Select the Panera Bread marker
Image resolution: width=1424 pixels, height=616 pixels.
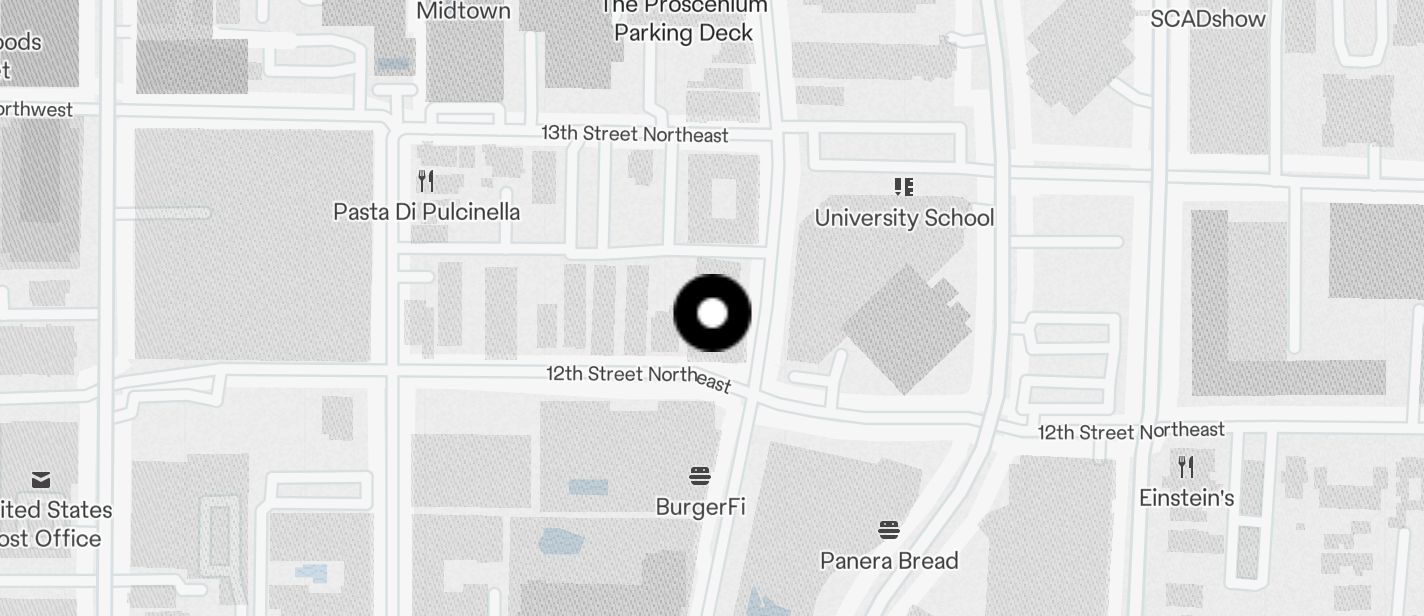pos(889,529)
